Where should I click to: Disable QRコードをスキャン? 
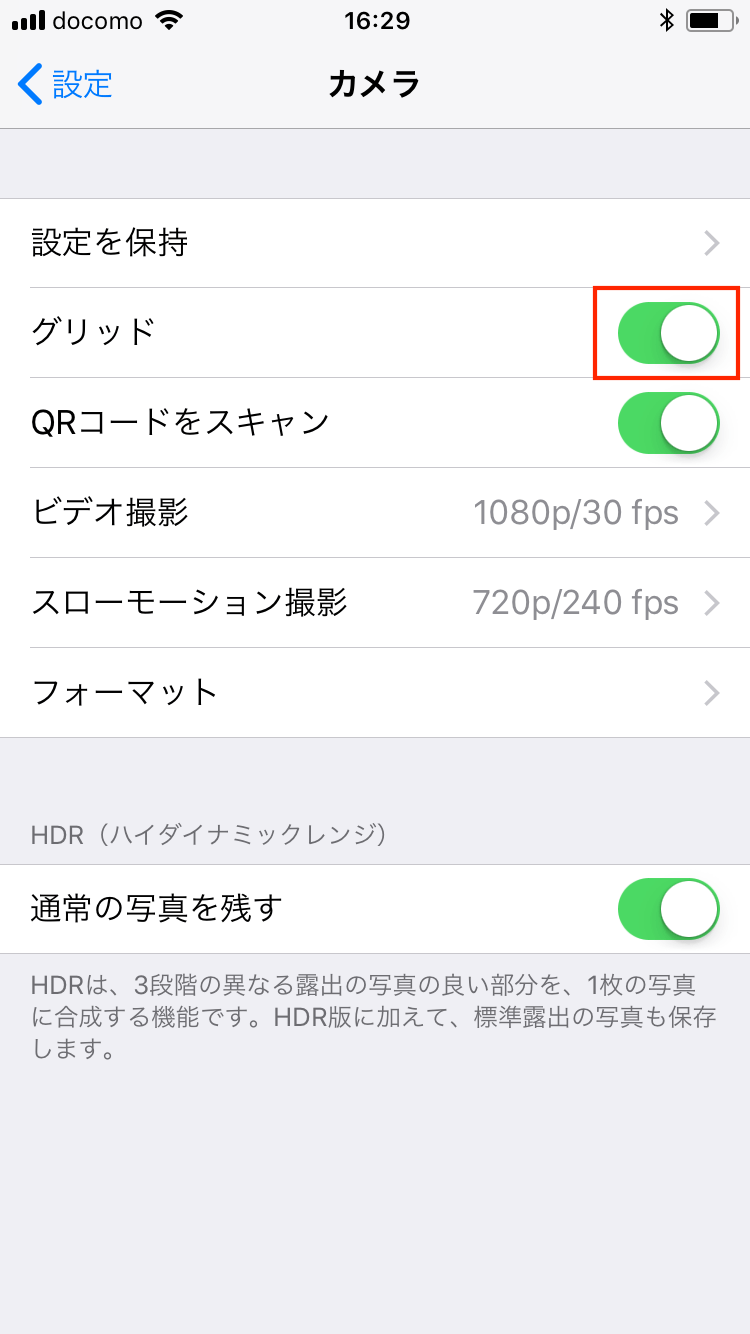coord(669,423)
